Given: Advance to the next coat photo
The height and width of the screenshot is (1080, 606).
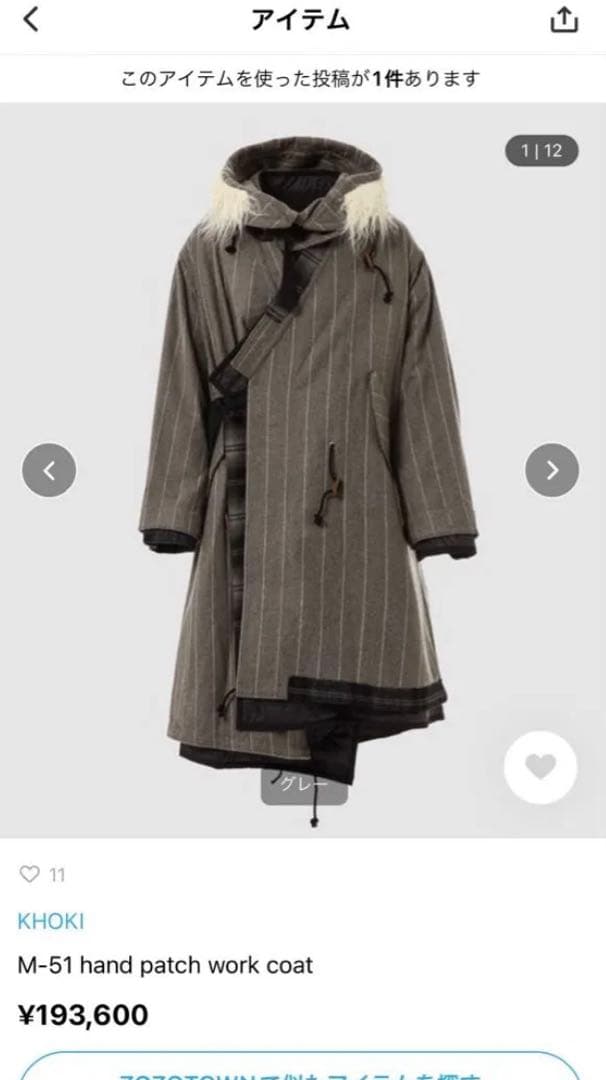Looking at the screenshot, I should click(552, 467).
